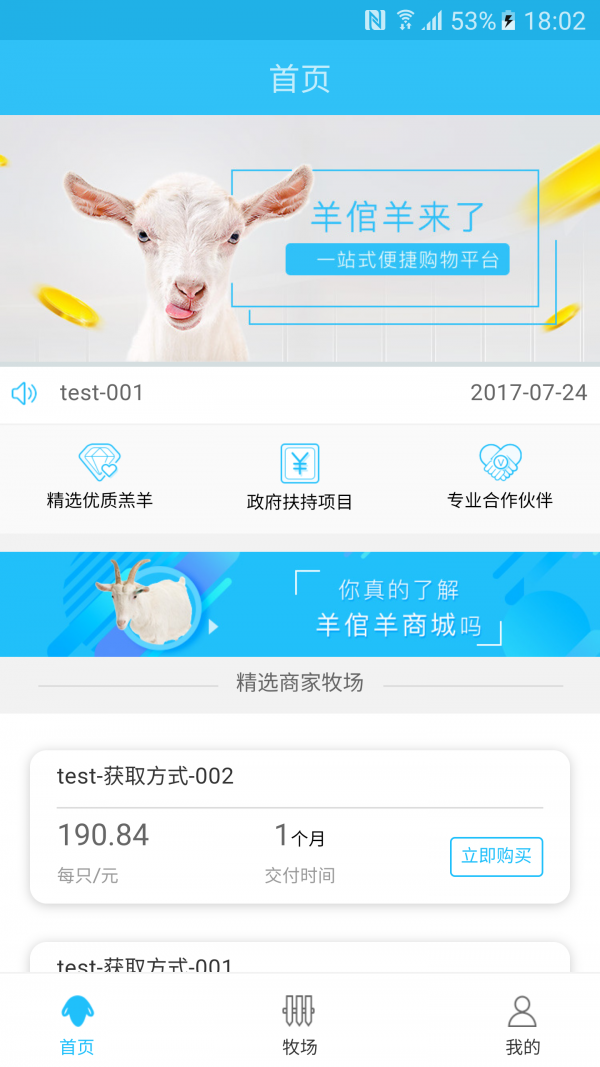Image resolution: width=600 pixels, height=1067 pixels.
Task: Open the 羊倌羊来了 top banner
Action: [x=300, y=238]
